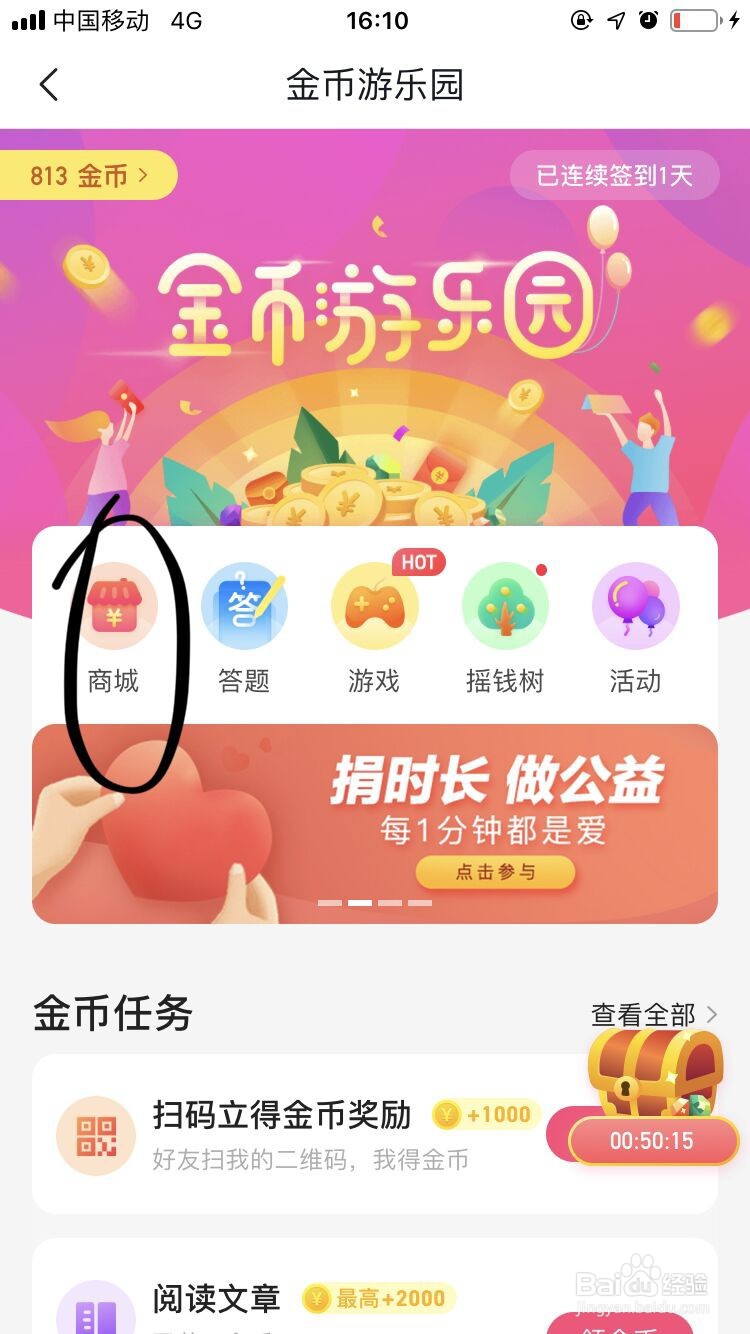Image resolution: width=750 pixels, height=1334 pixels.
Task: Tap the 摇钱树 money tree icon
Action: pos(505,605)
